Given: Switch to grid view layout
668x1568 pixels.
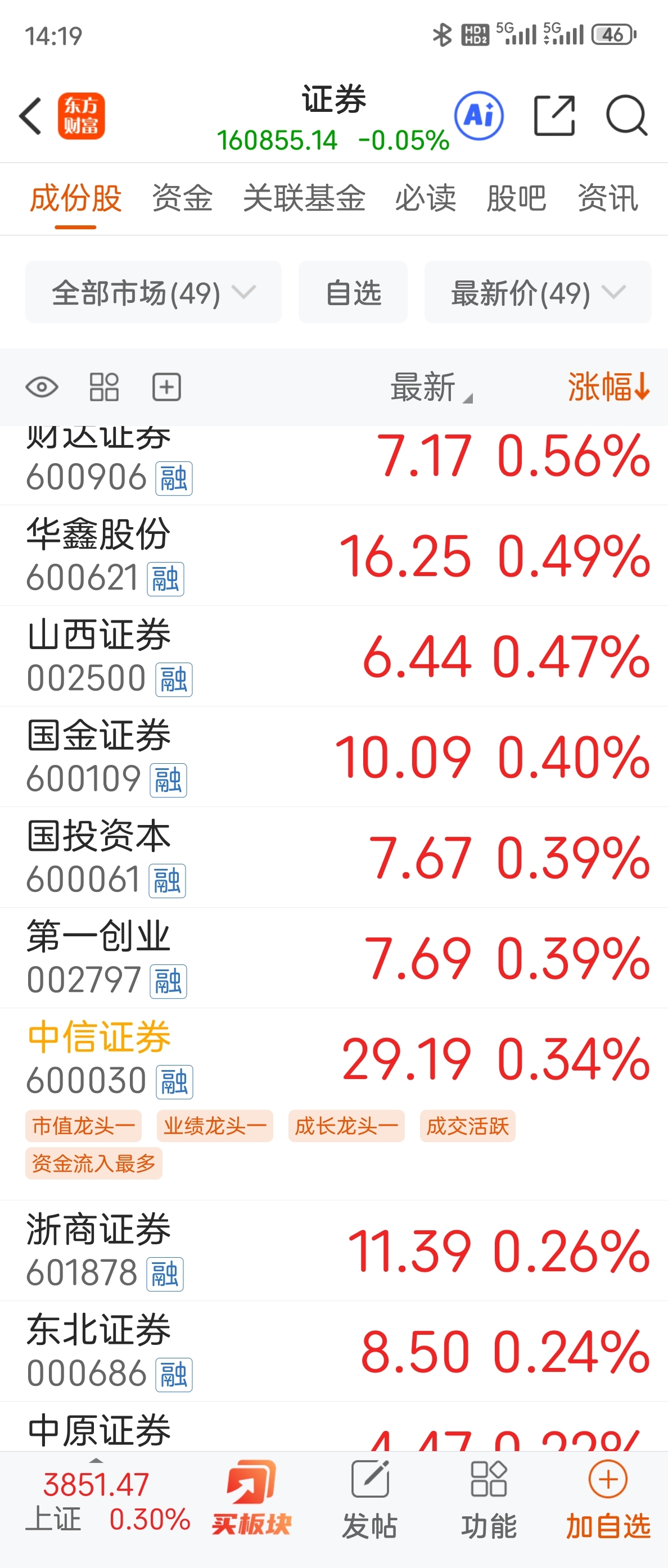Looking at the screenshot, I should (104, 387).
